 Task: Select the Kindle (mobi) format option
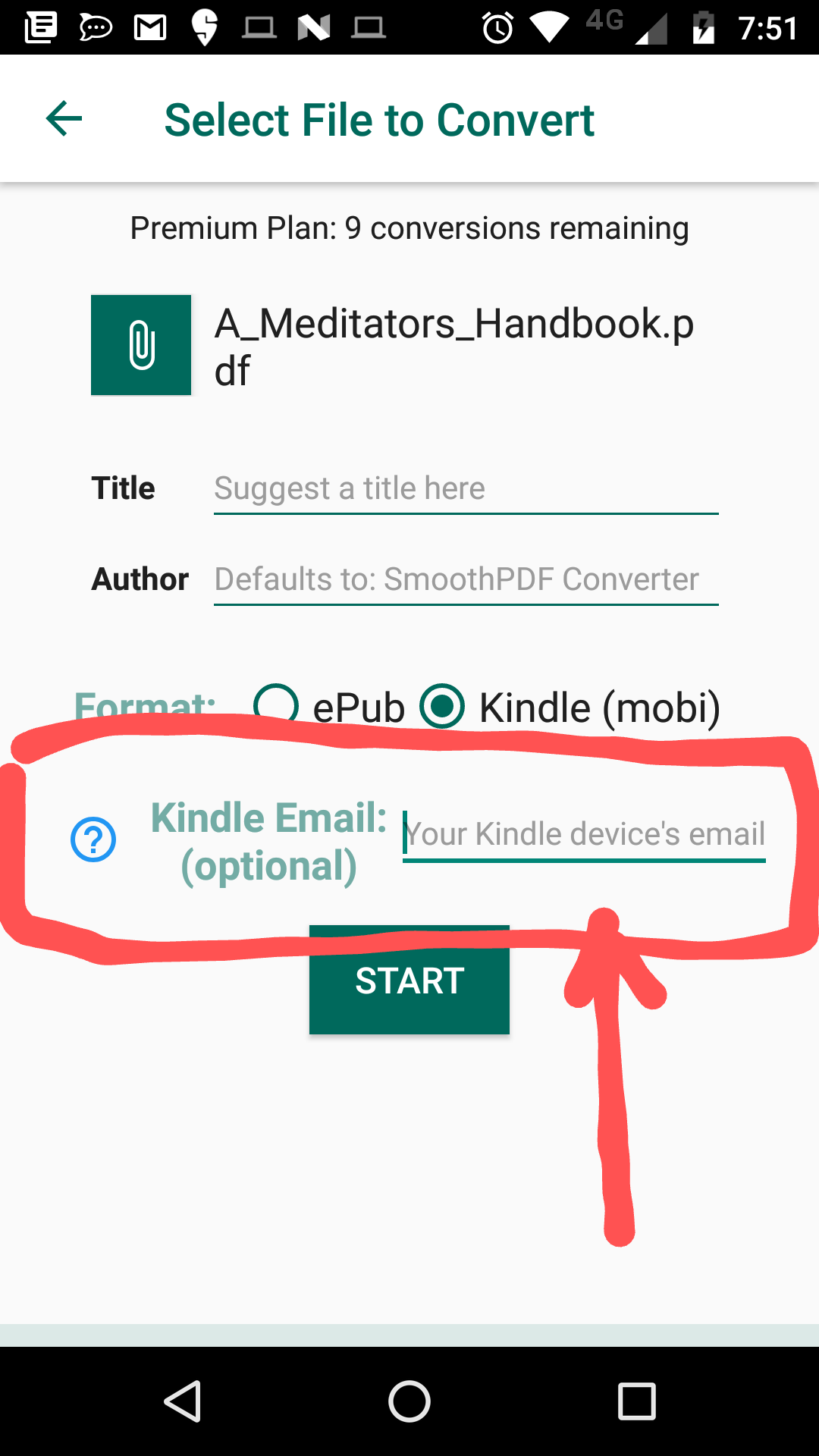tap(443, 707)
